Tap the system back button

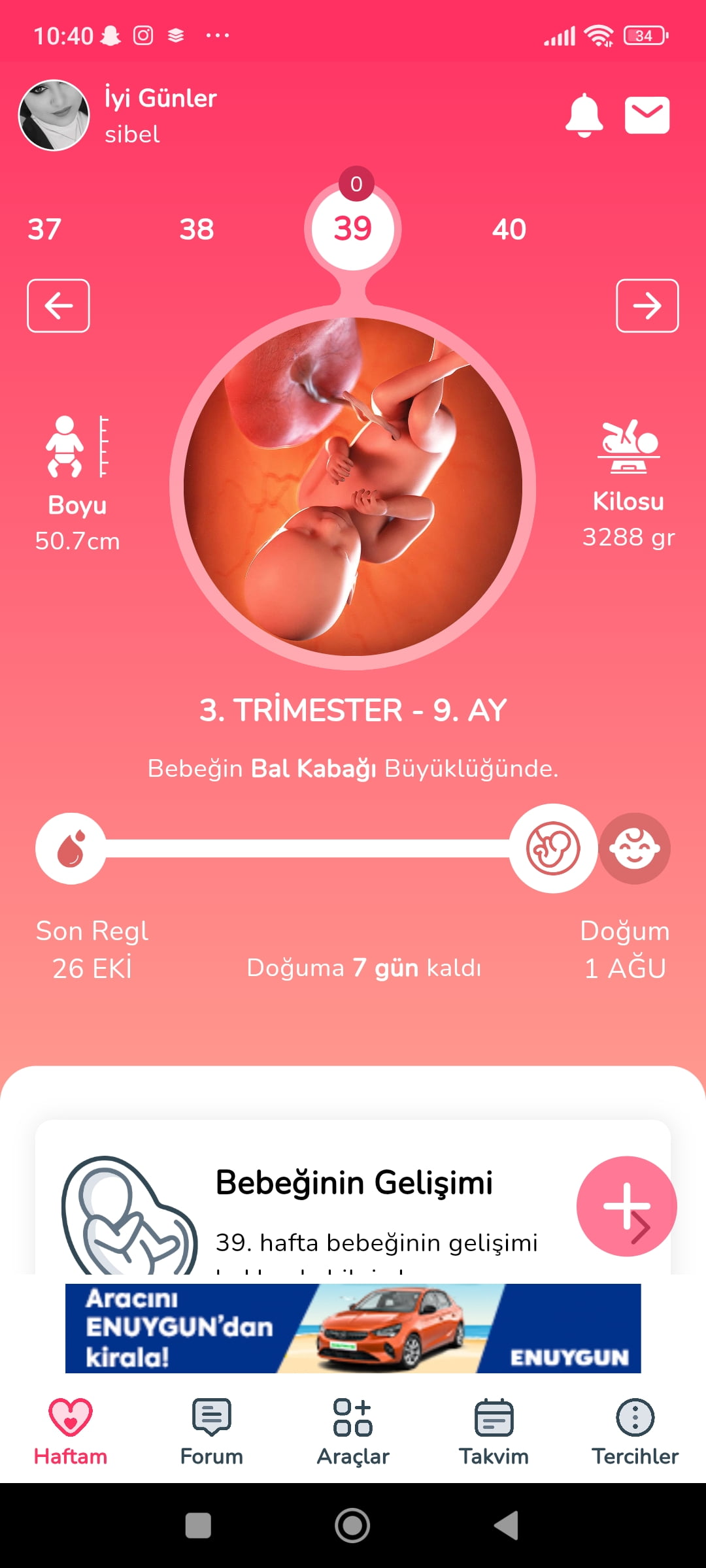pyautogui.click(x=507, y=1526)
